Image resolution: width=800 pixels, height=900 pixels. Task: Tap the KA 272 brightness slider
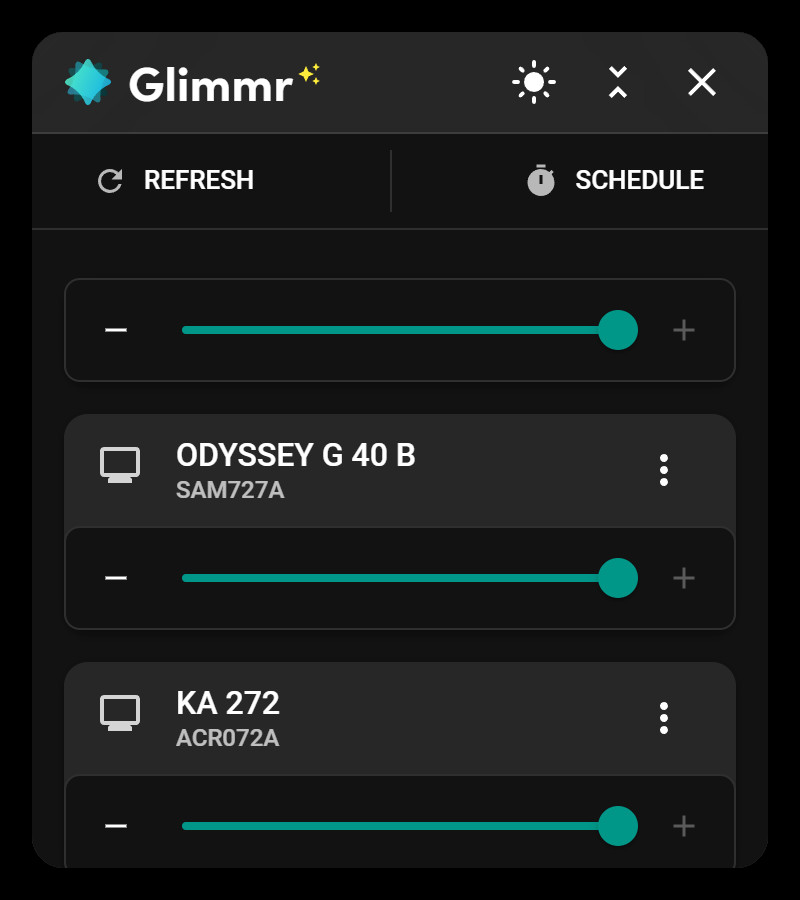click(400, 826)
